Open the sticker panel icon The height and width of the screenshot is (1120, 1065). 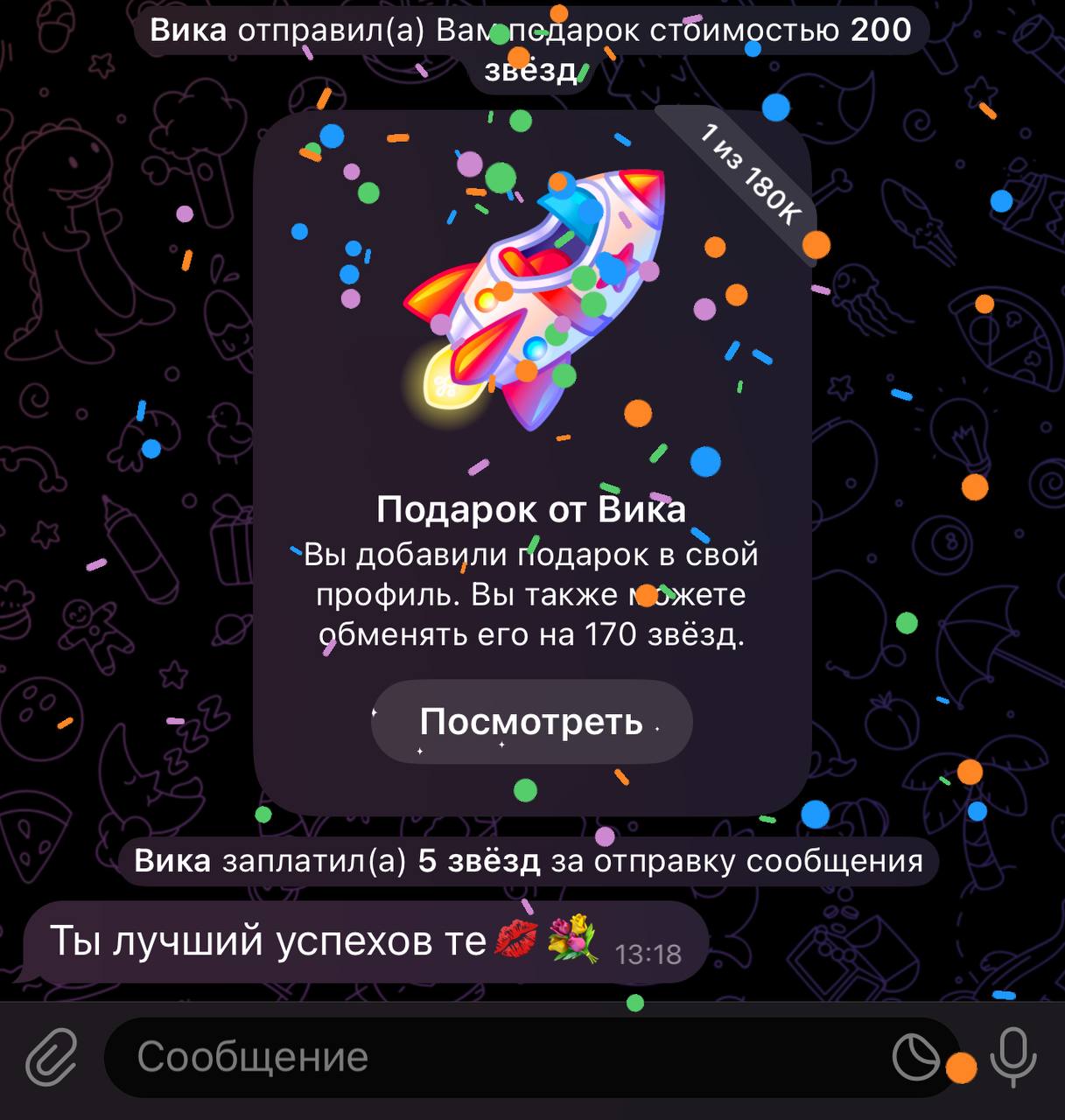tap(915, 1057)
